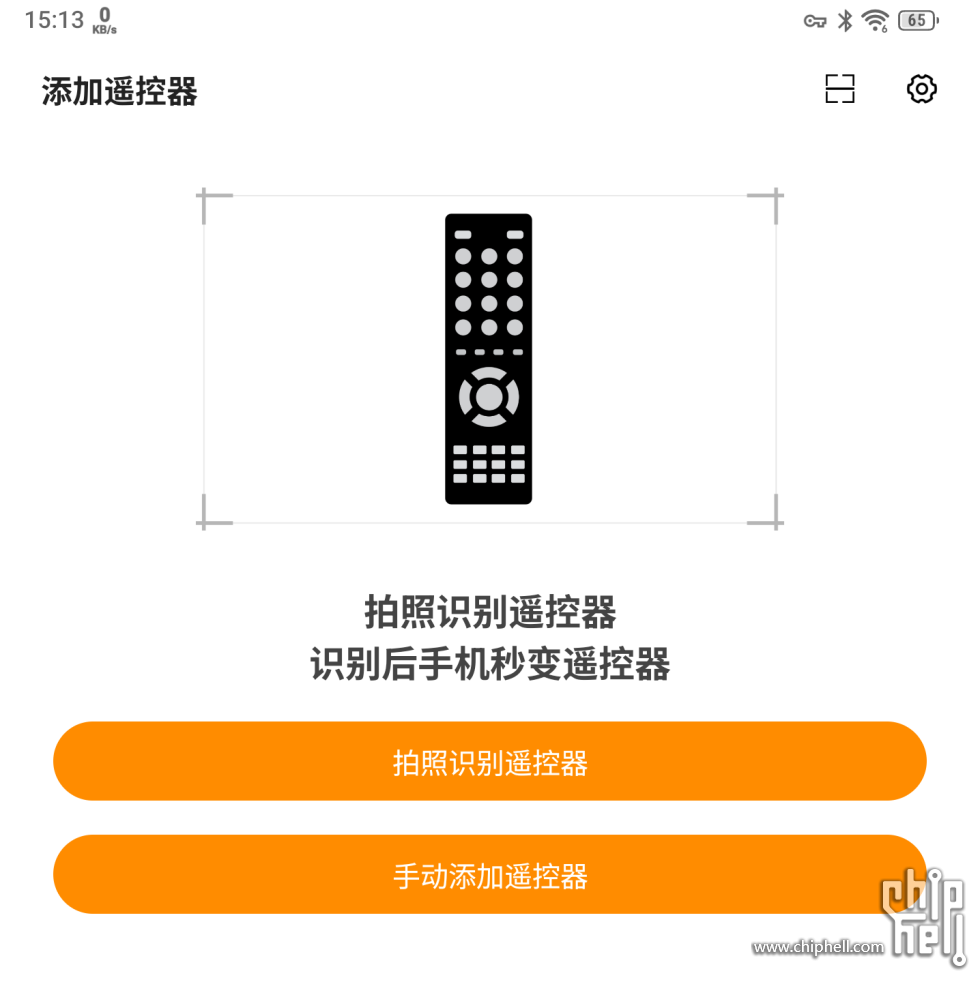This screenshot has height=982, width=980.
Task: Tap the subtitle 识别后手机秒变遥控器
Action: point(489,664)
